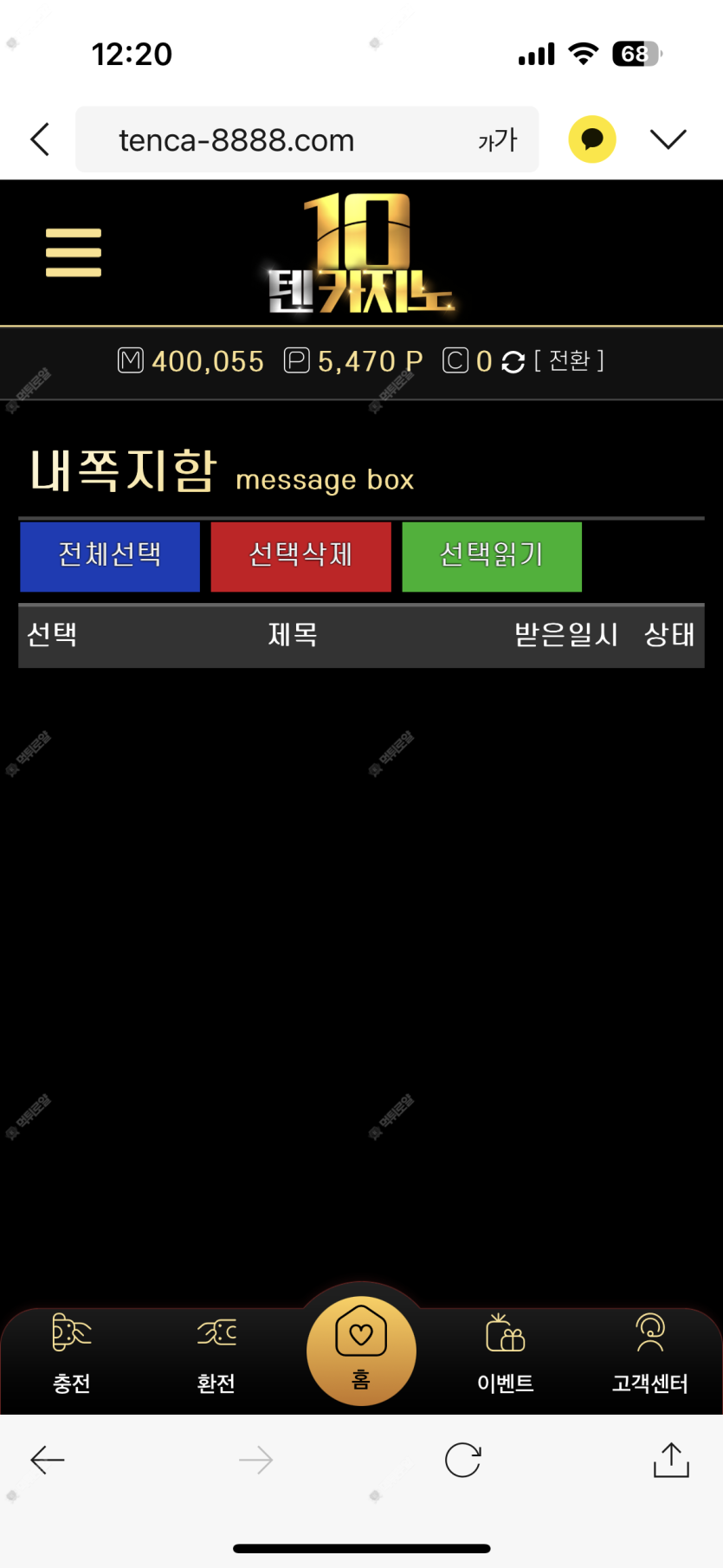This screenshot has height=1568, width=723.
Task: Open the 환전 withdrawal tab
Action: (x=216, y=1353)
